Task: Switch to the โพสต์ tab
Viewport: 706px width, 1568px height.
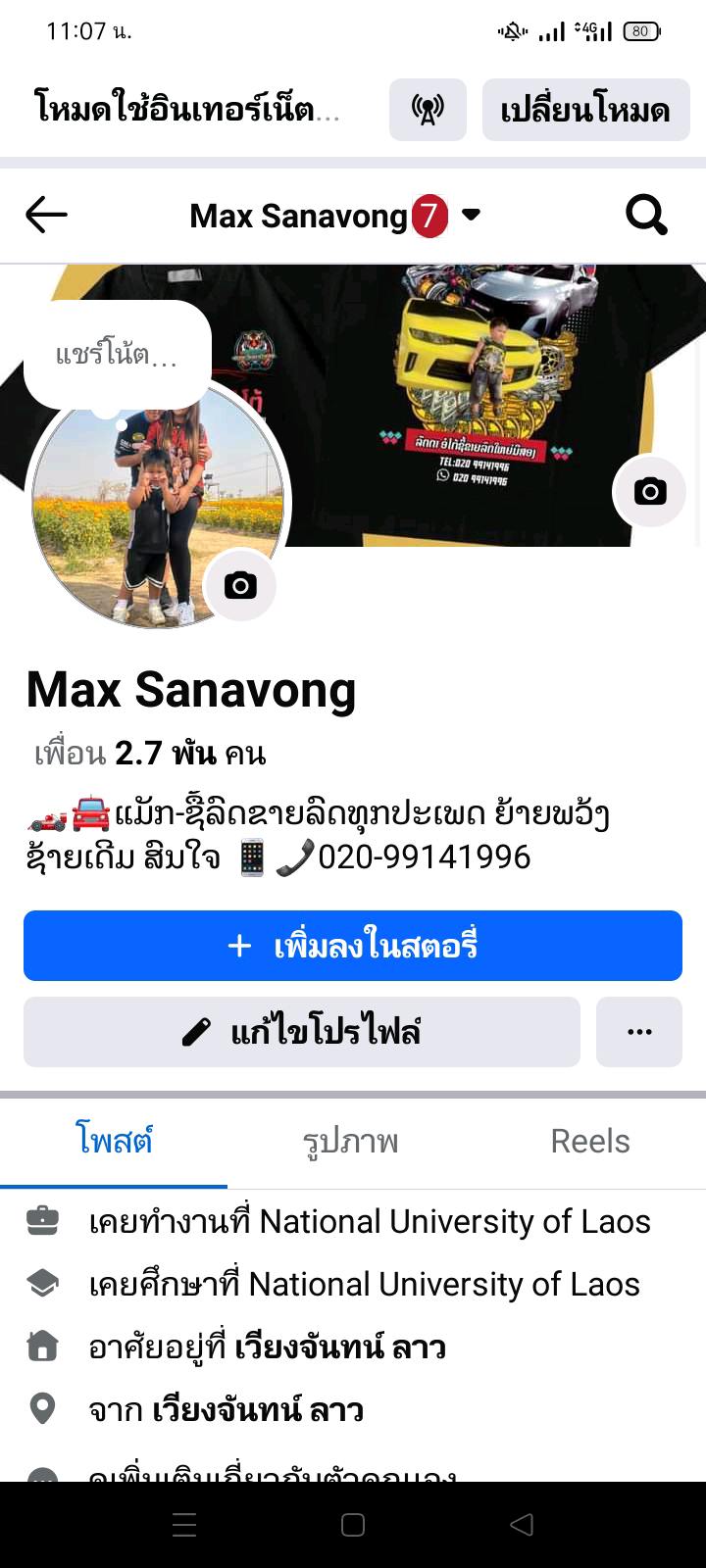Action: pos(114,1142)
